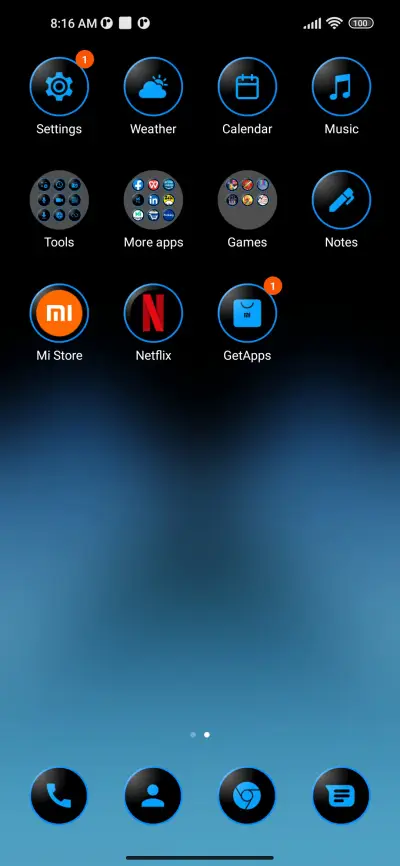Open the Settings app
The image size is (400, 866).
click(x=59, y=87)
